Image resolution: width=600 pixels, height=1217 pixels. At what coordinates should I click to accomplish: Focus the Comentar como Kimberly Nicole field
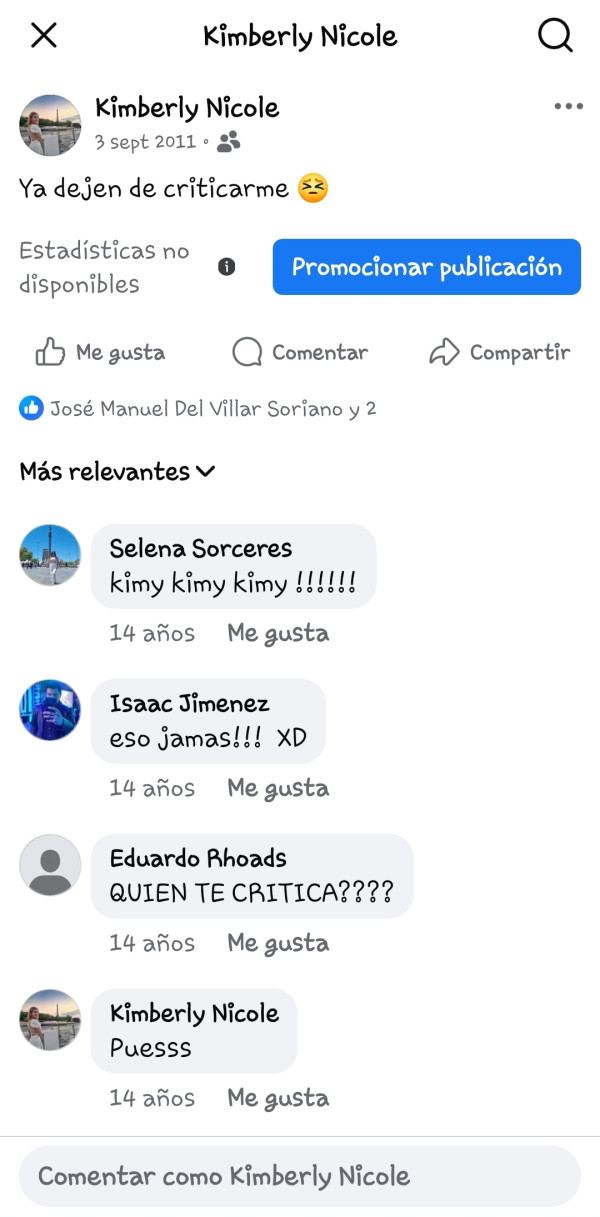click(x=300, y=1176)
